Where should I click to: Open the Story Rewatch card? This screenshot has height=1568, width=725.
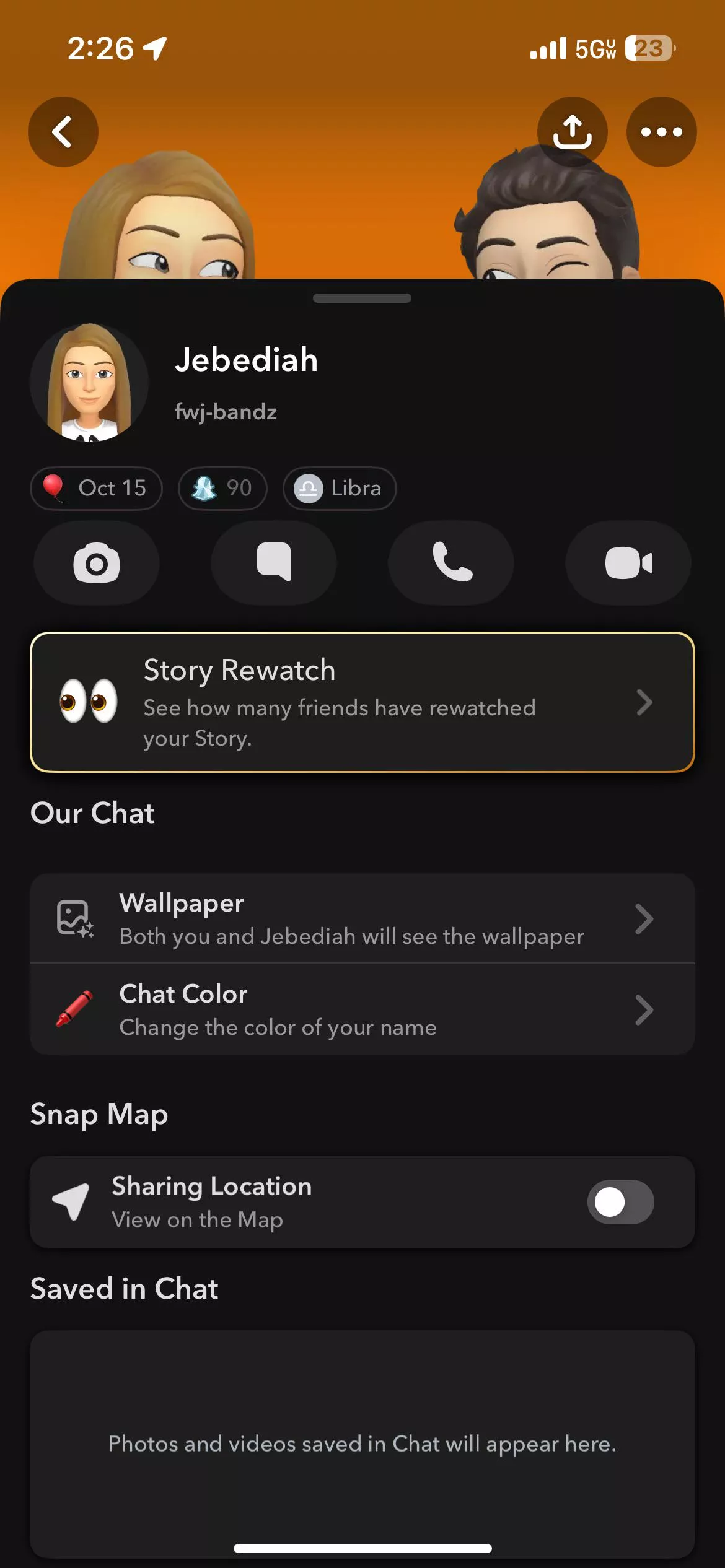click(x=362, y=702)
